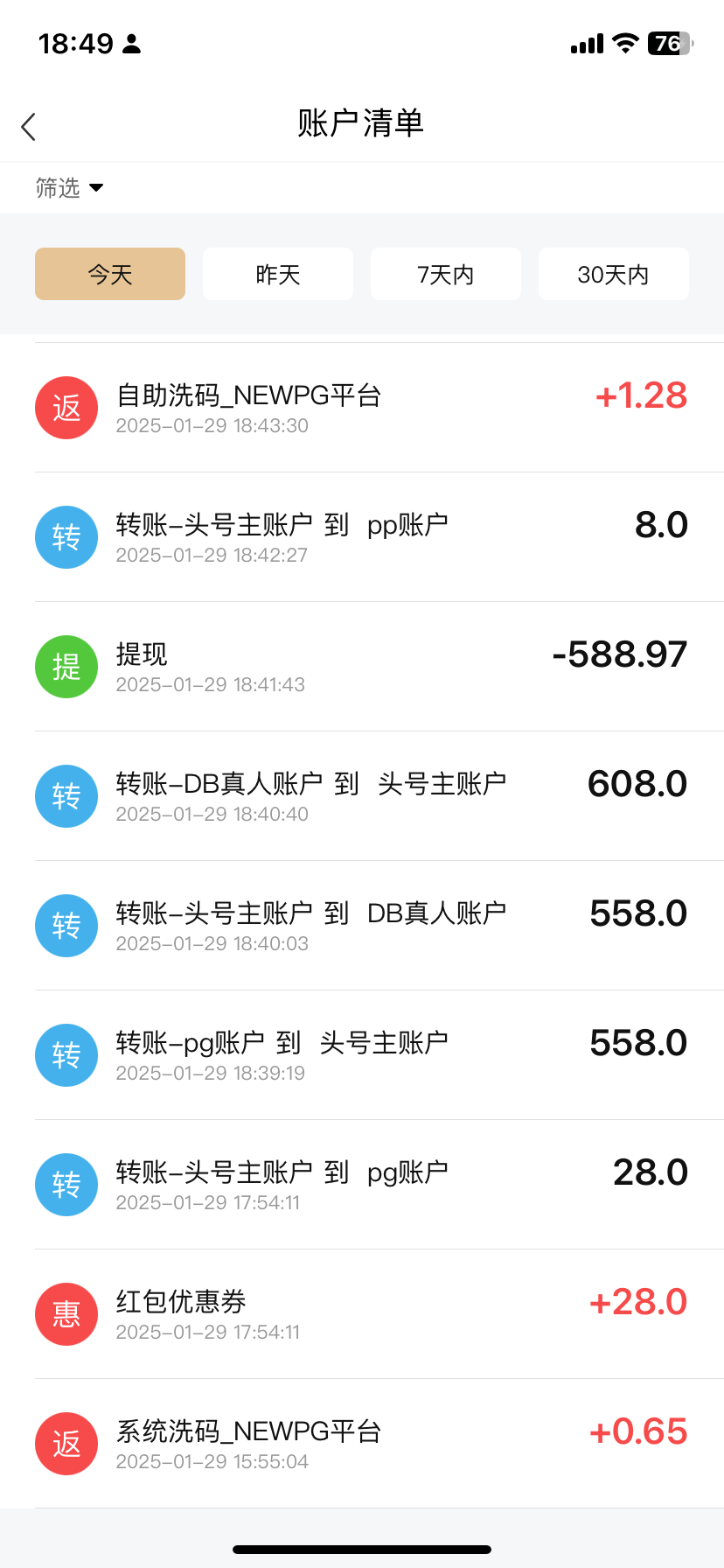The height and width of the screenshot is (1568, 724).
Task: Open the 提现 -588.97 record
Action: (362, 667)
